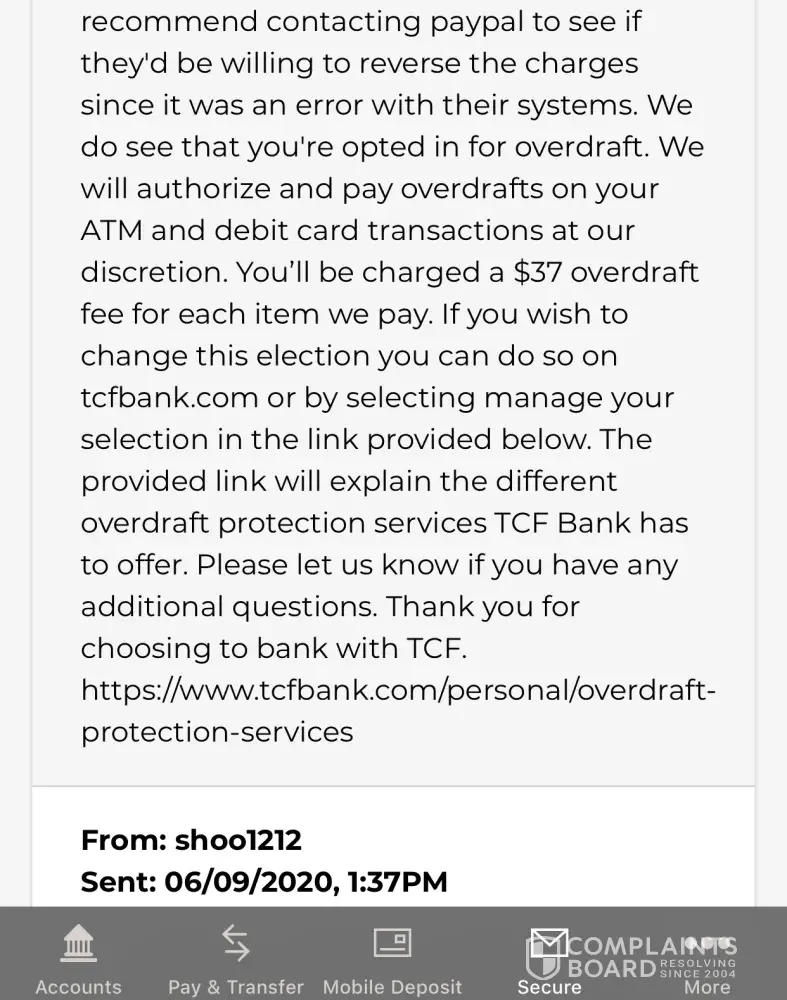Go to Mobile Deposit tab

pyautogui.click(x=392, y=958)
